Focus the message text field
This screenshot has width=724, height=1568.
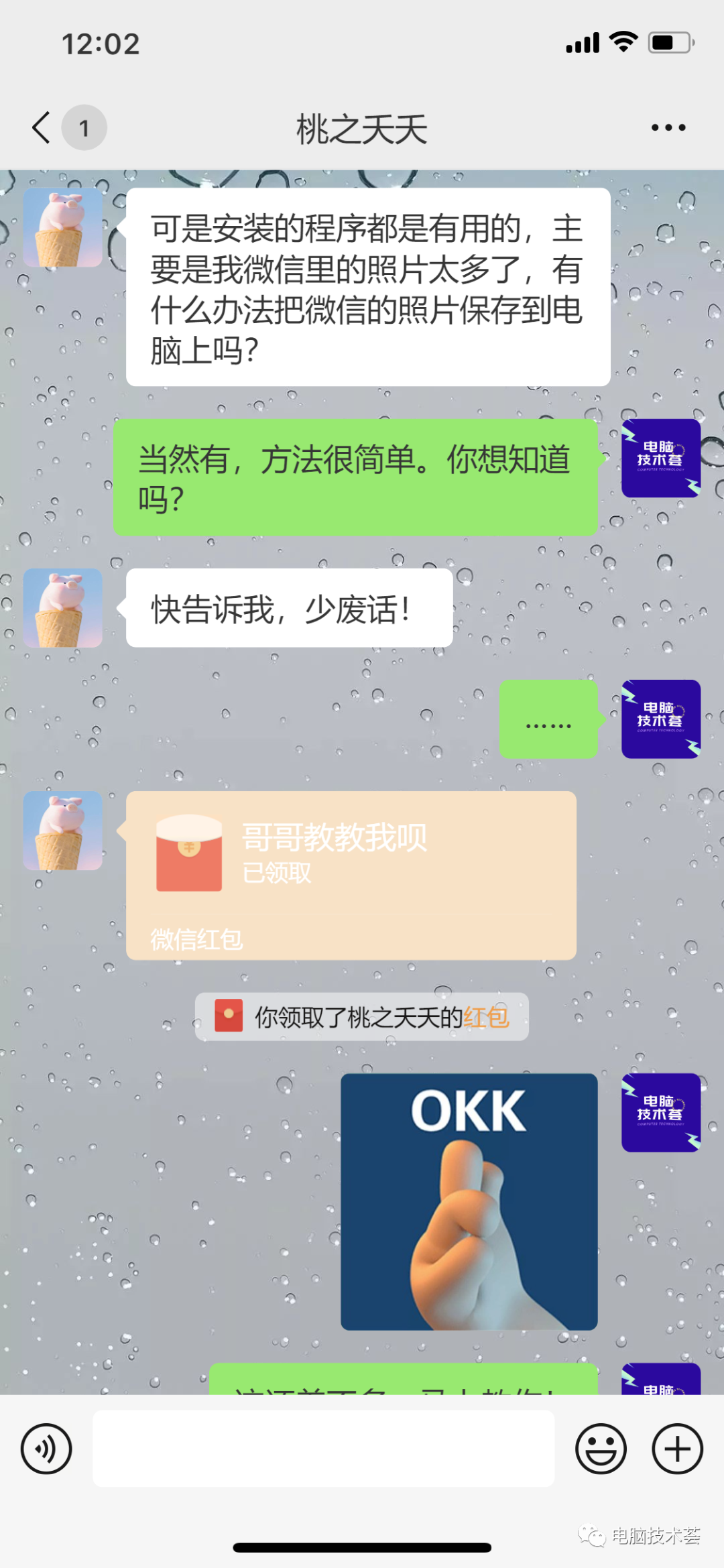(323, 1449)
